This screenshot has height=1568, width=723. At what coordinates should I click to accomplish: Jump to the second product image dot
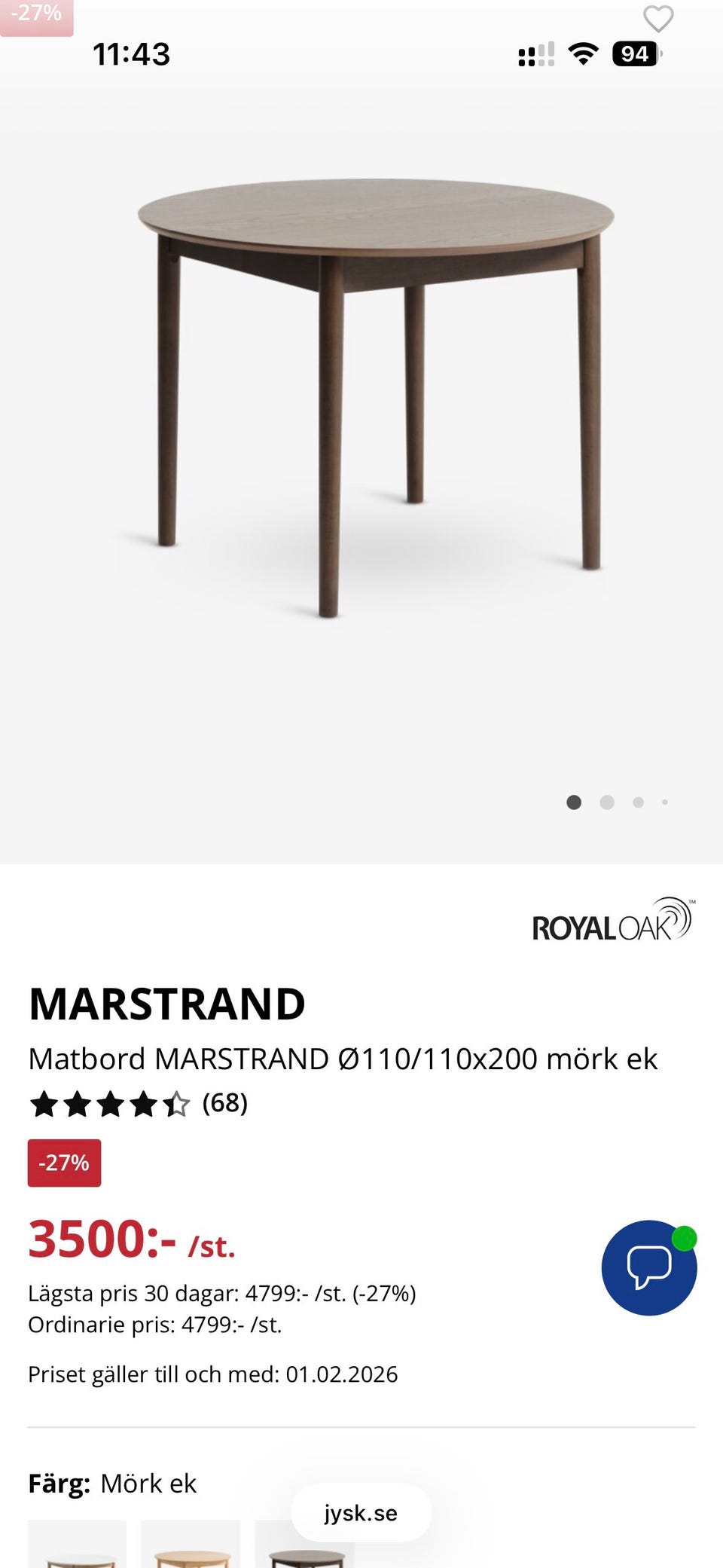pyautogui.click(x=607, y=802)
